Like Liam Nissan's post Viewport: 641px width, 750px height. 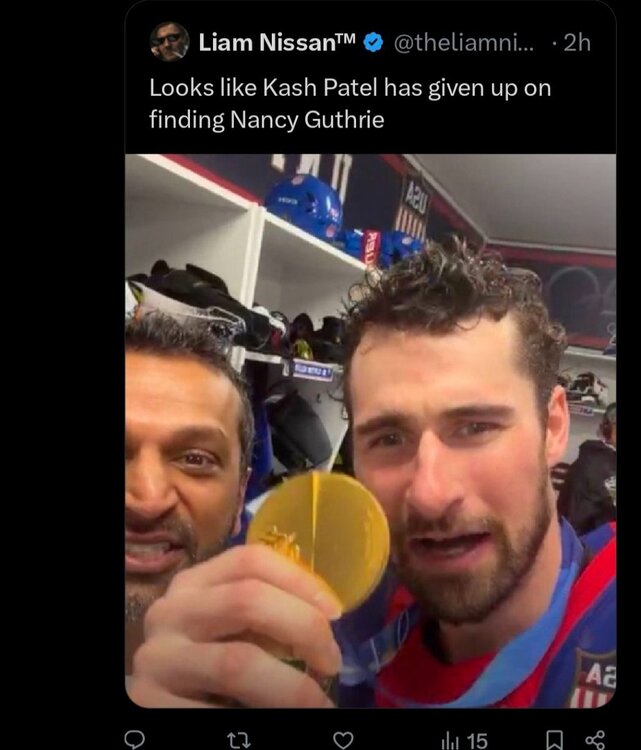click(343, 739)
